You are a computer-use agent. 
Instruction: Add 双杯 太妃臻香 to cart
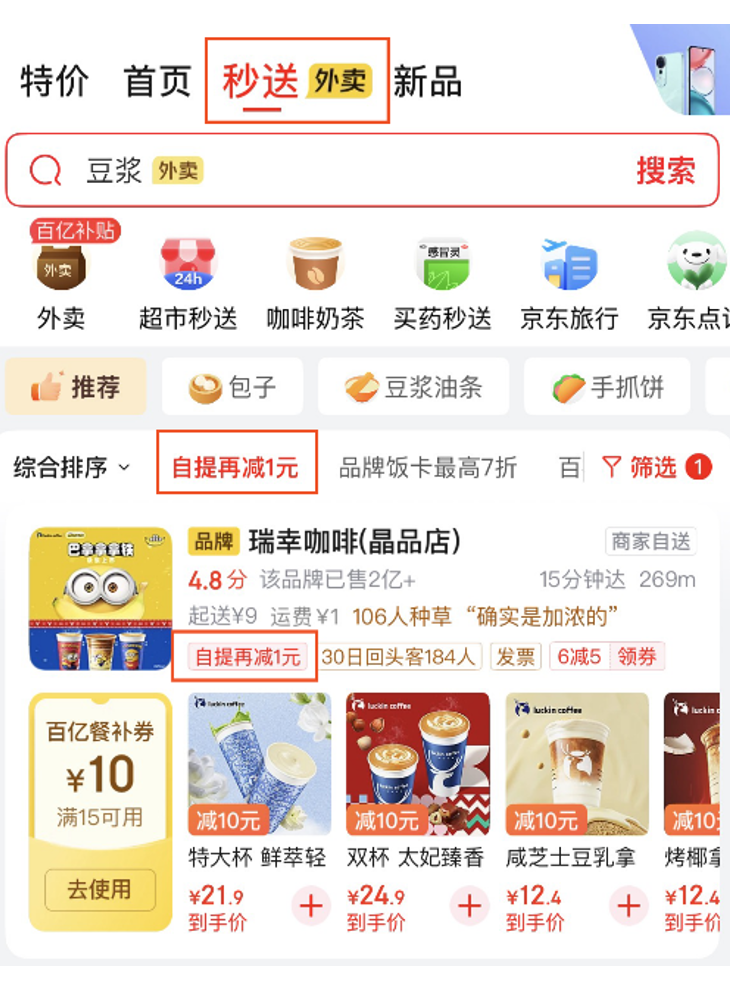coord(469,906)
